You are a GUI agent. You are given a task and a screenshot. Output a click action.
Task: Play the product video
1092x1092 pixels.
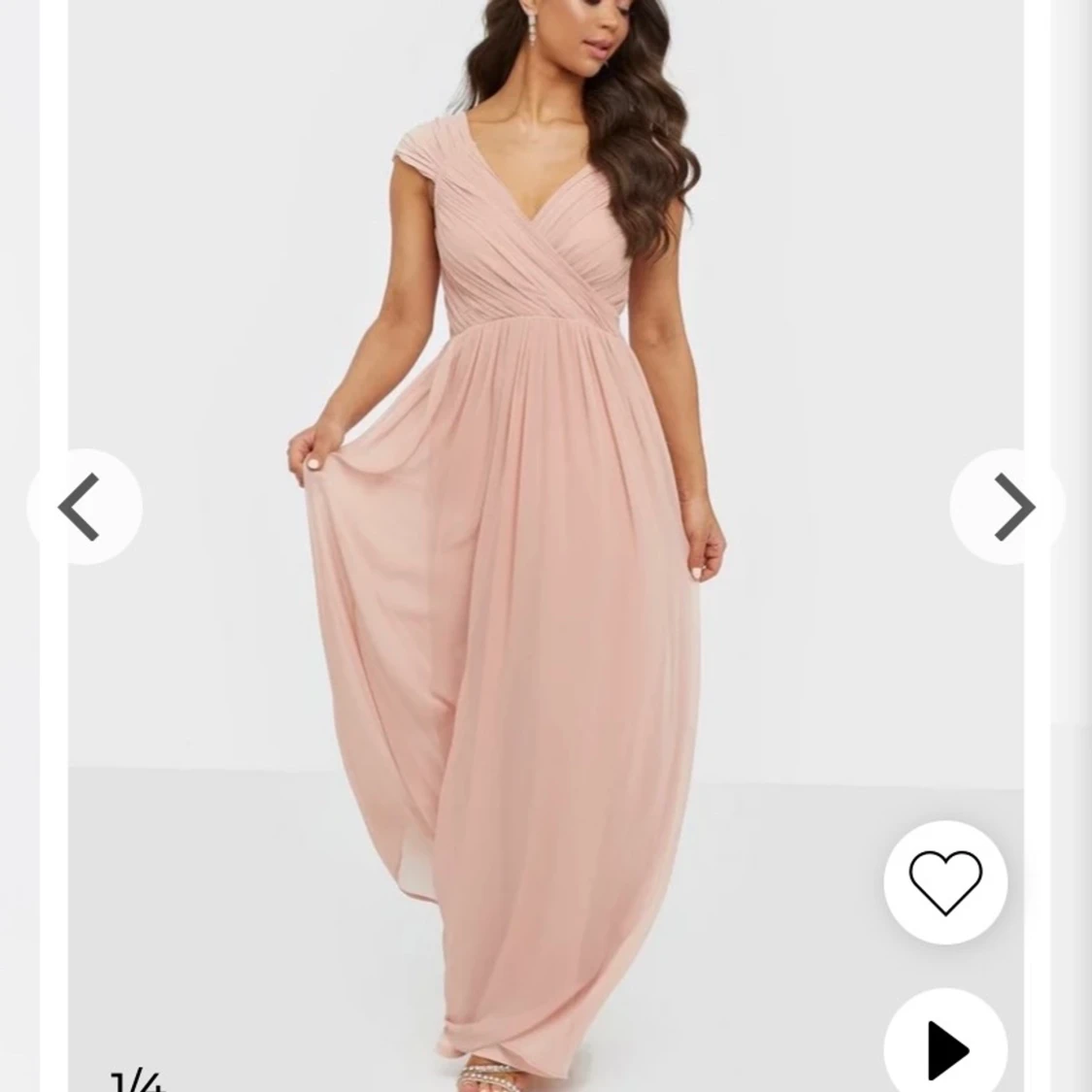click(945, 1048)
